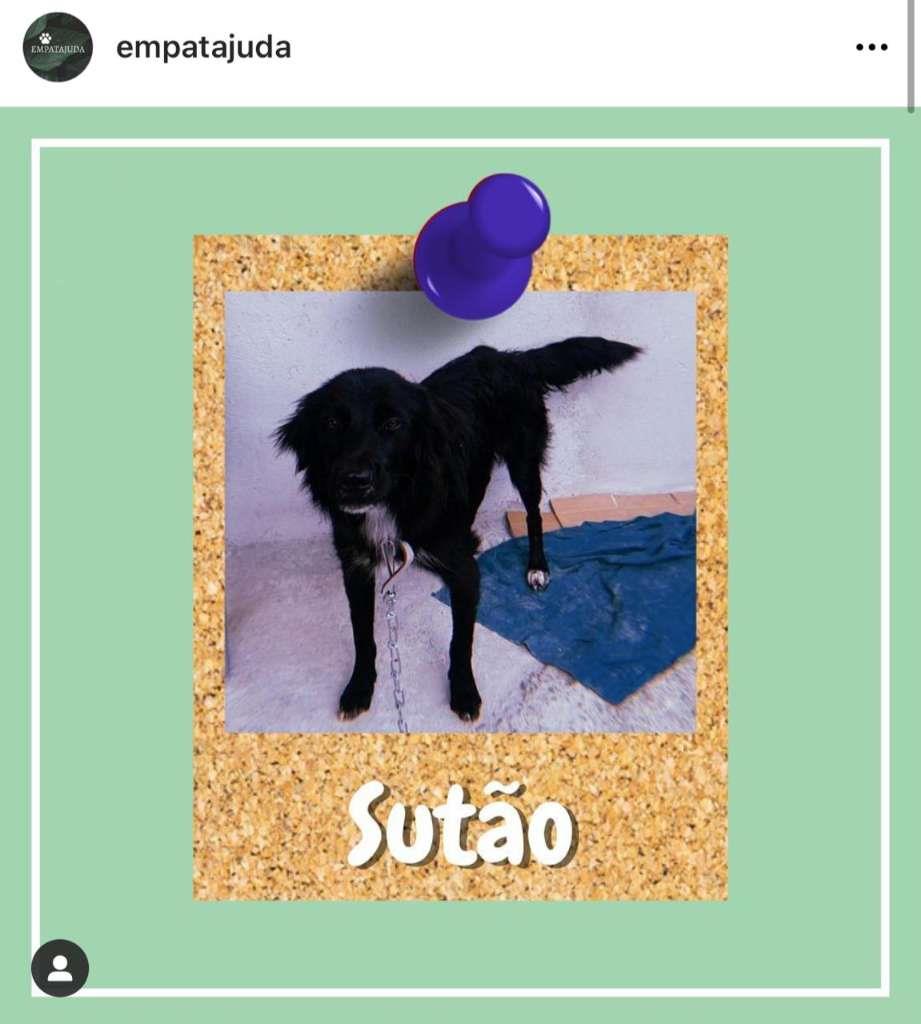921x1024 pixels.
Task: Open the empatajuda profile picture
Action: 58,47
